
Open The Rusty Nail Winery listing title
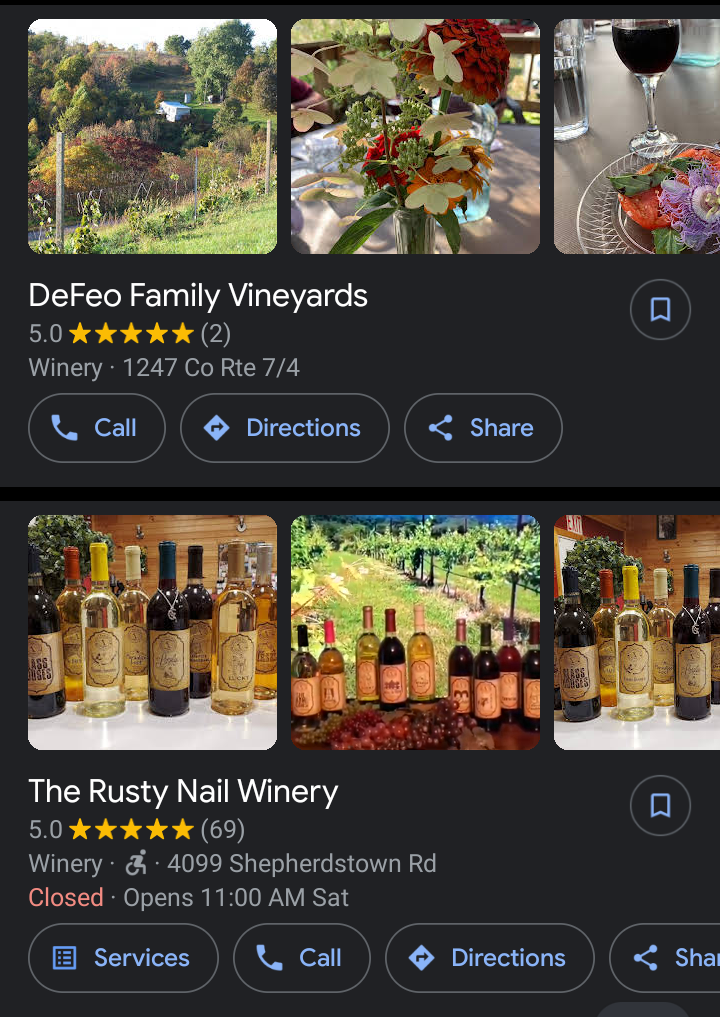pos(183,792)
